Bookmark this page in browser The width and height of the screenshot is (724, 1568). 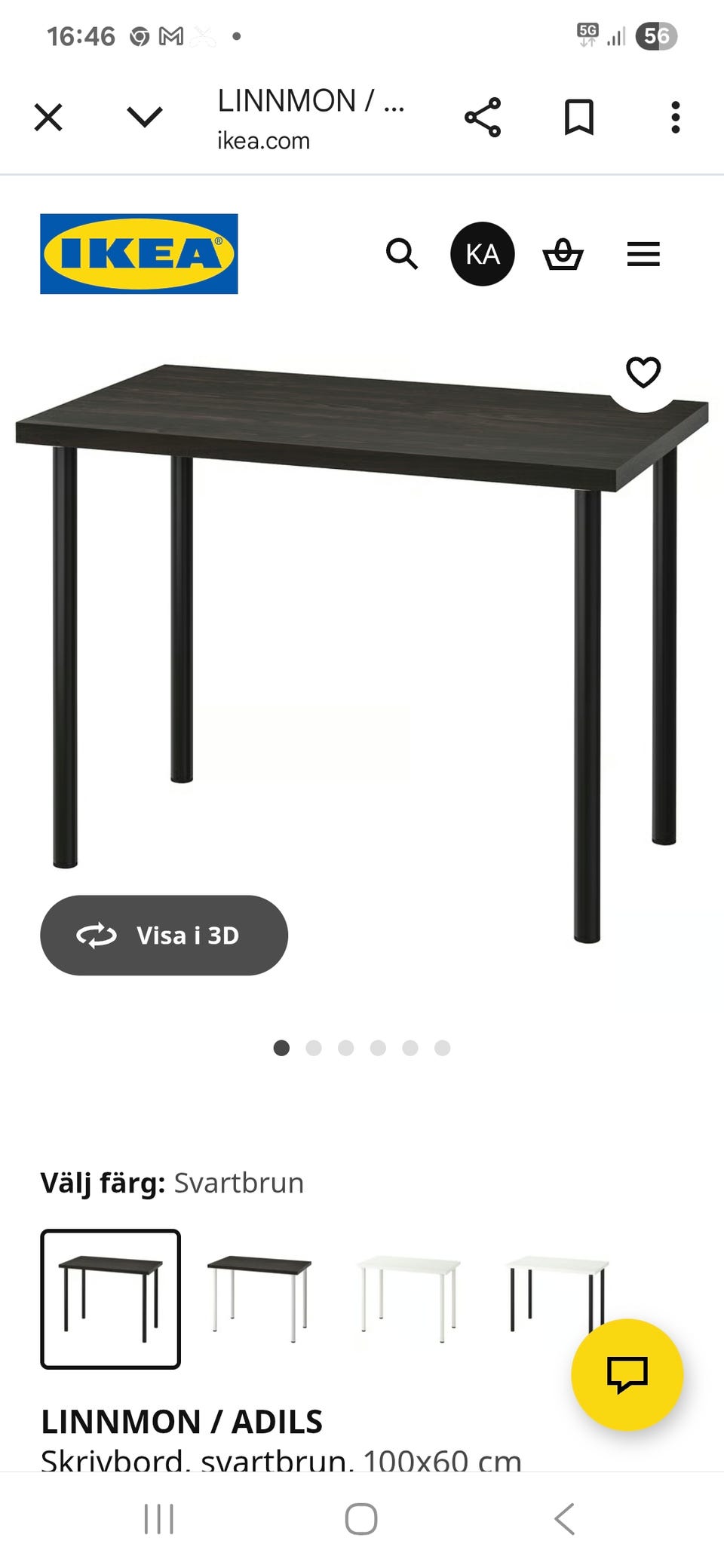(579, 118)
